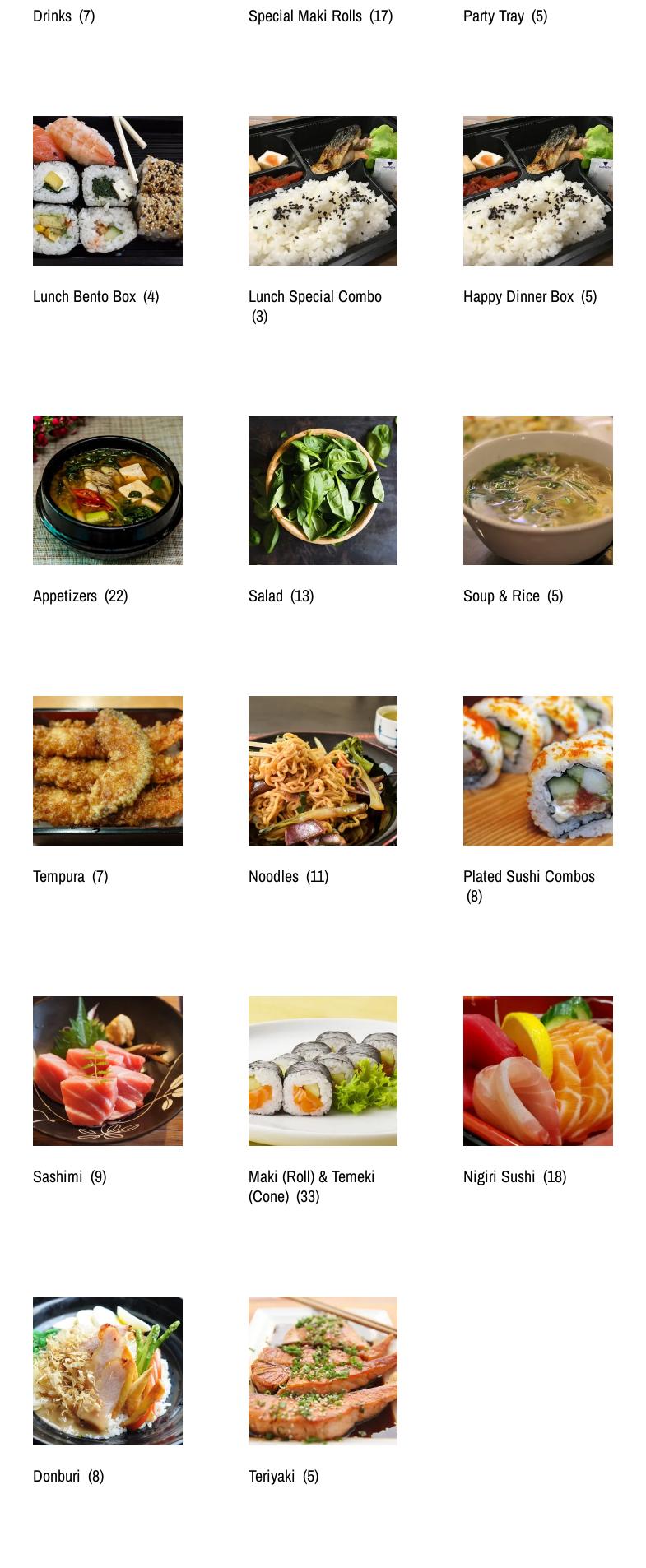Open the Drinks category
Viewport: 646px width, 1568px height.
point(63,16)
